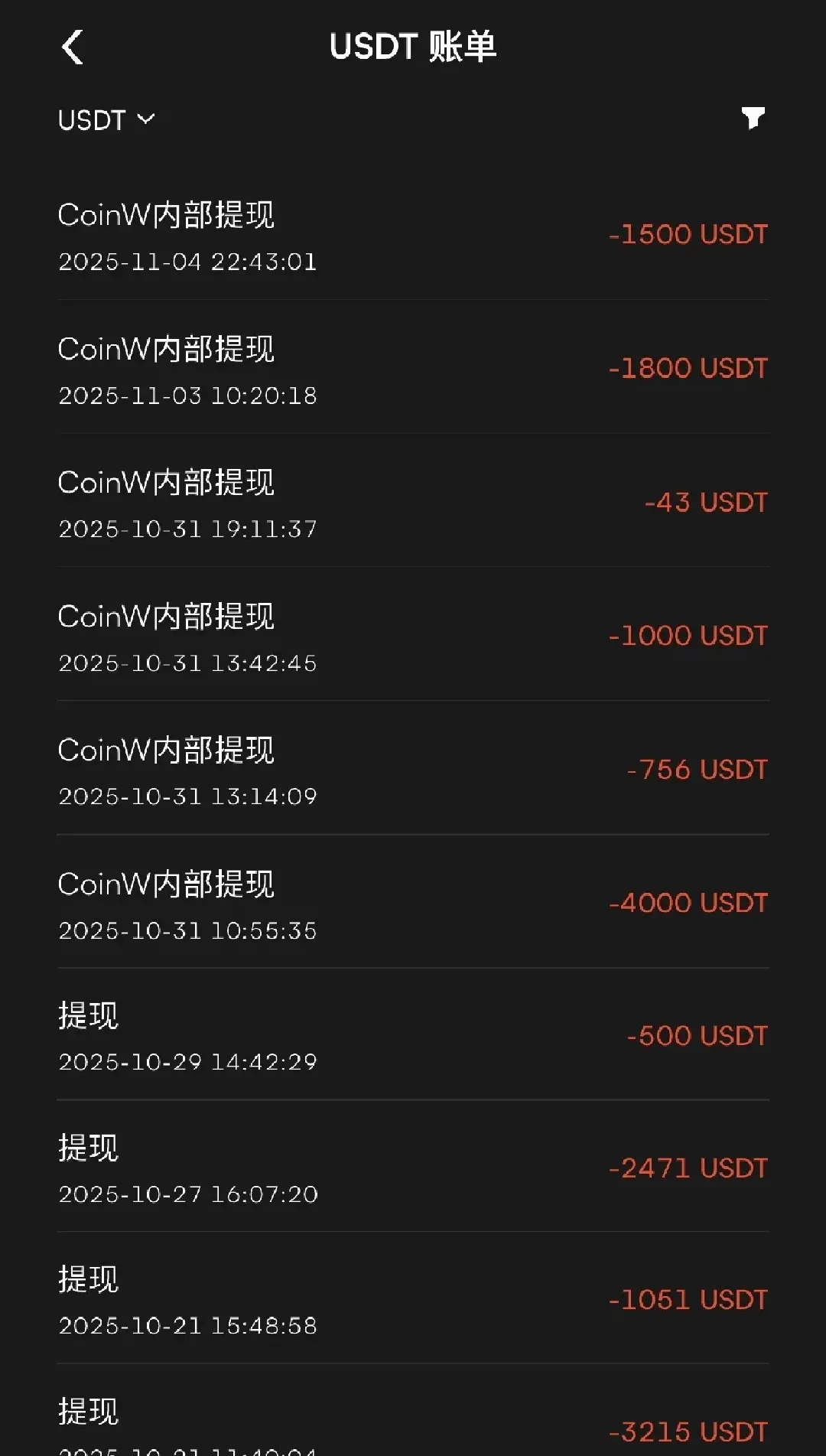Show details of the -756 USDT entry
Screen dimensions: 826x1456
click(413, 770)
